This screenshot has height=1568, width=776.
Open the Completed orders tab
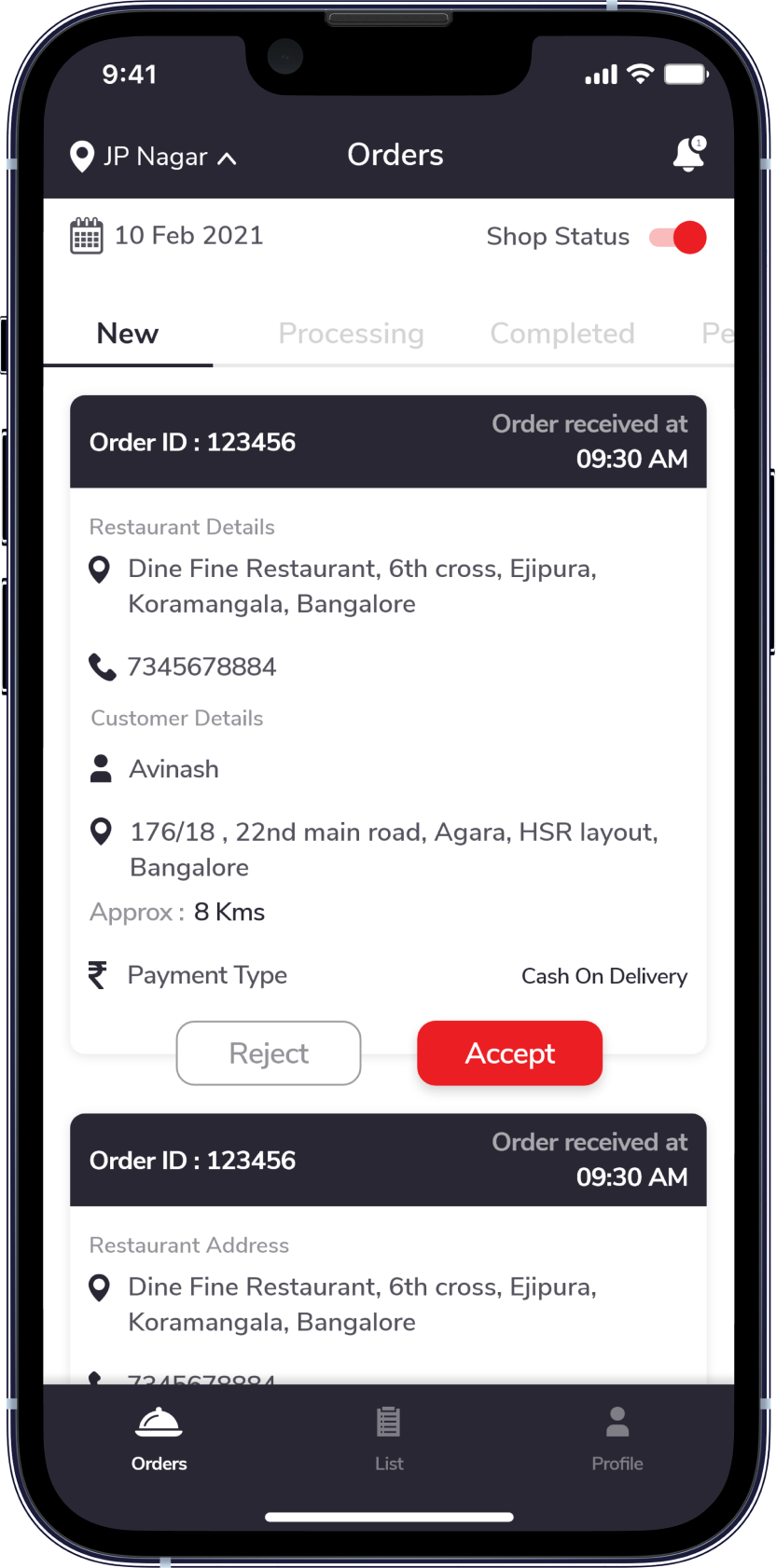tap(562, 333)
